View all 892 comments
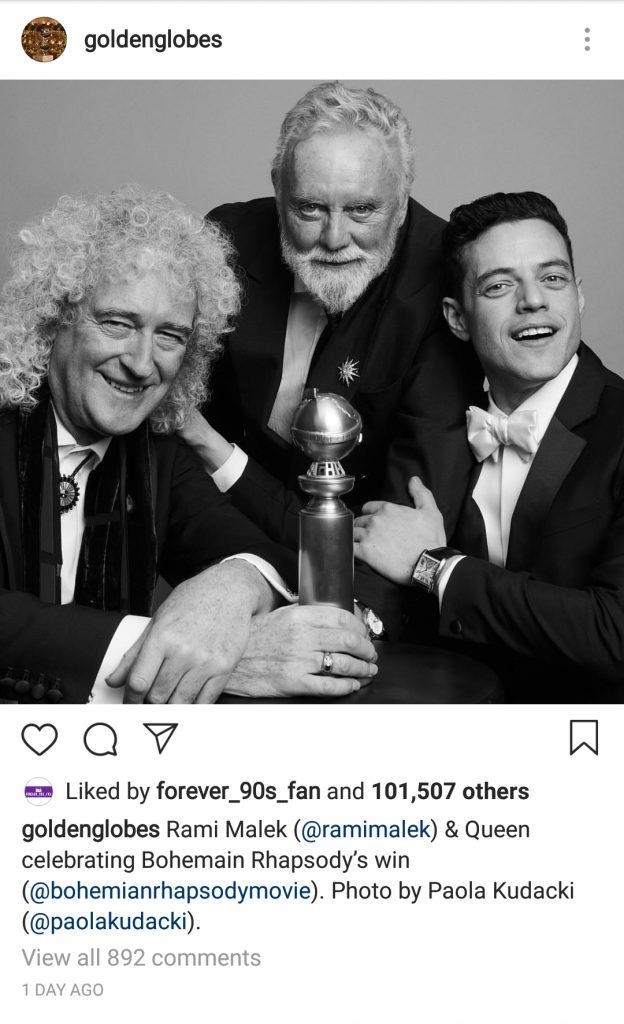Screen dimensions: 624x1024 [x=141, y=958]
